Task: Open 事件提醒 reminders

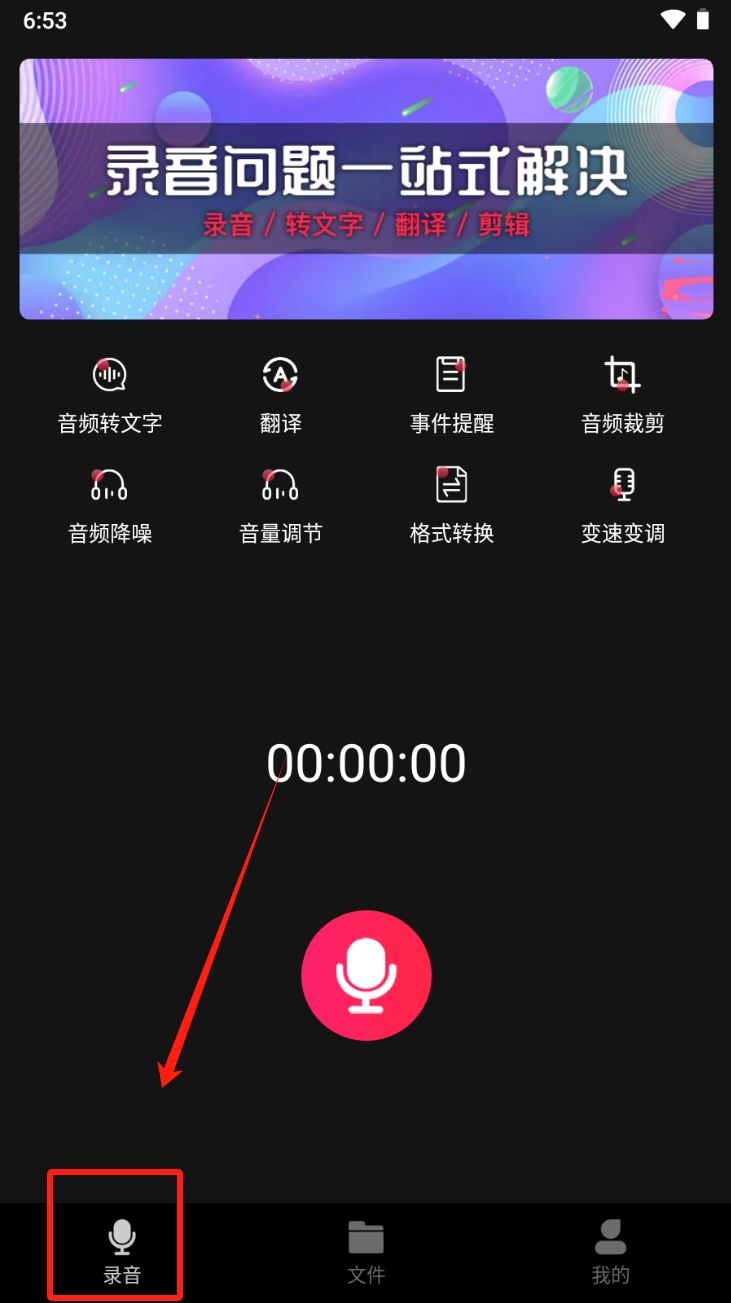Action: [x=452, y=395]
